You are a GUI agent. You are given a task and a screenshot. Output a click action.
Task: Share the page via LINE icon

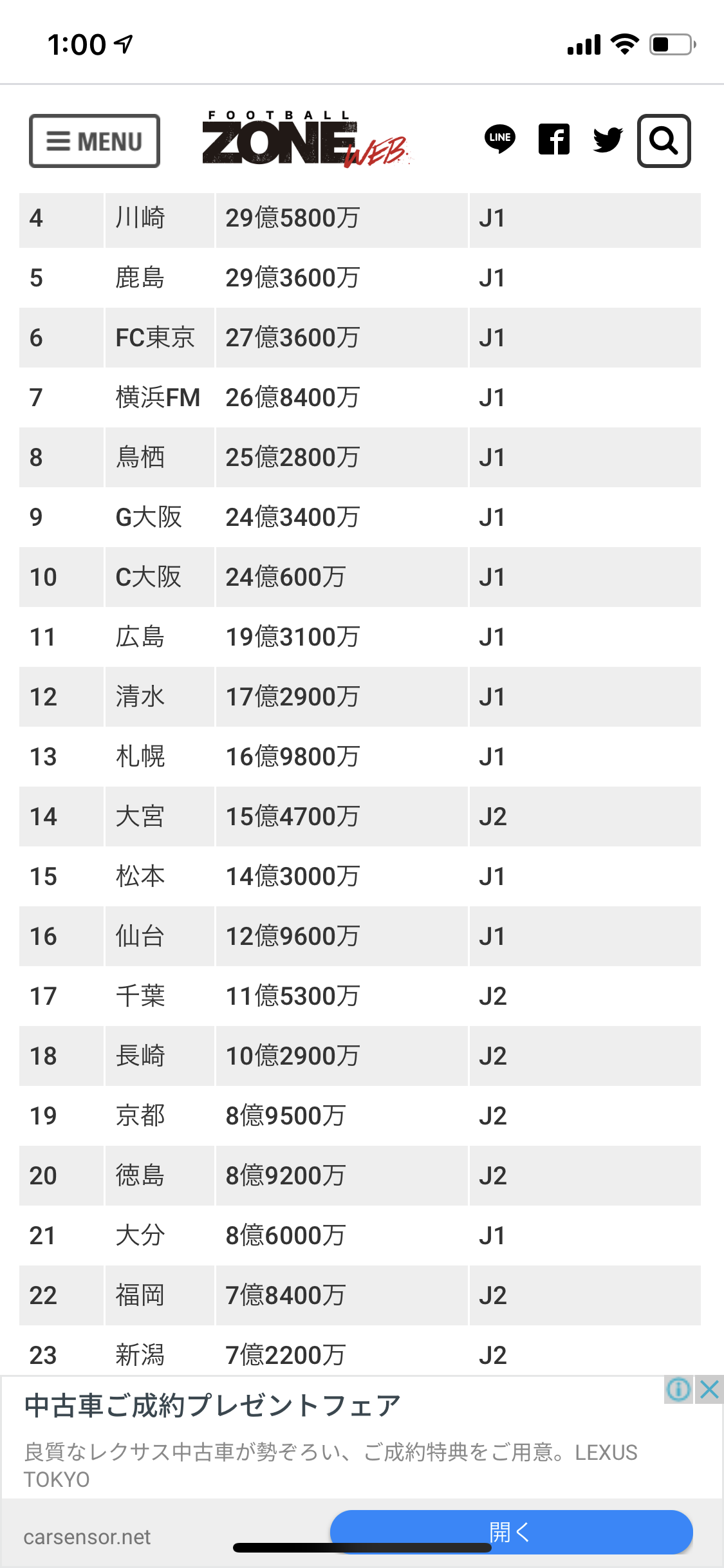coord(499,138)
